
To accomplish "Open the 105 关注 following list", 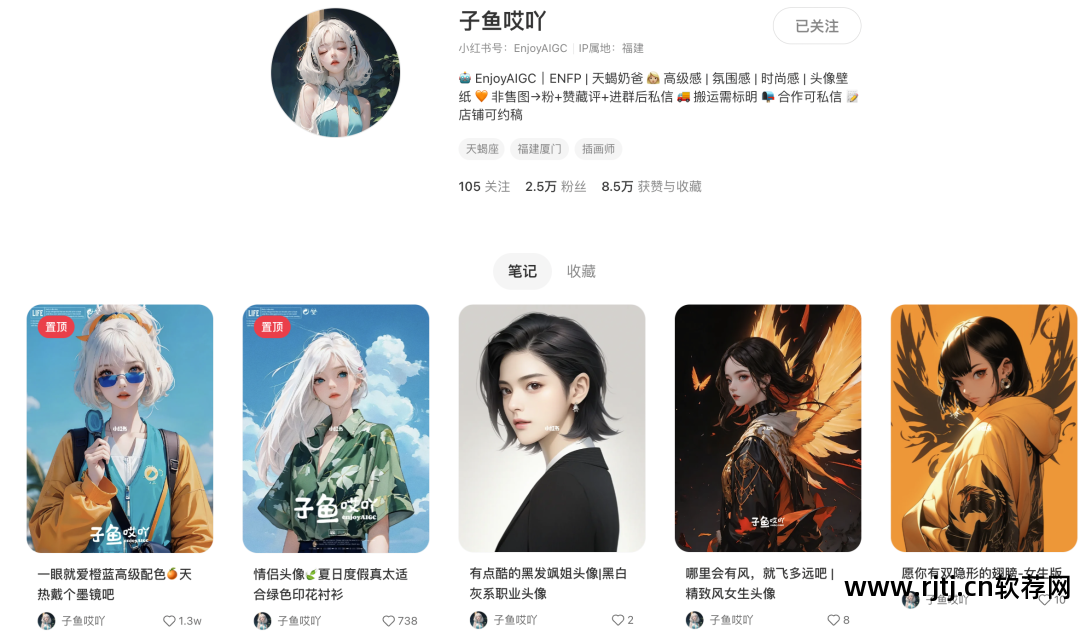I will pyautogui.click(x=484, y=186).
